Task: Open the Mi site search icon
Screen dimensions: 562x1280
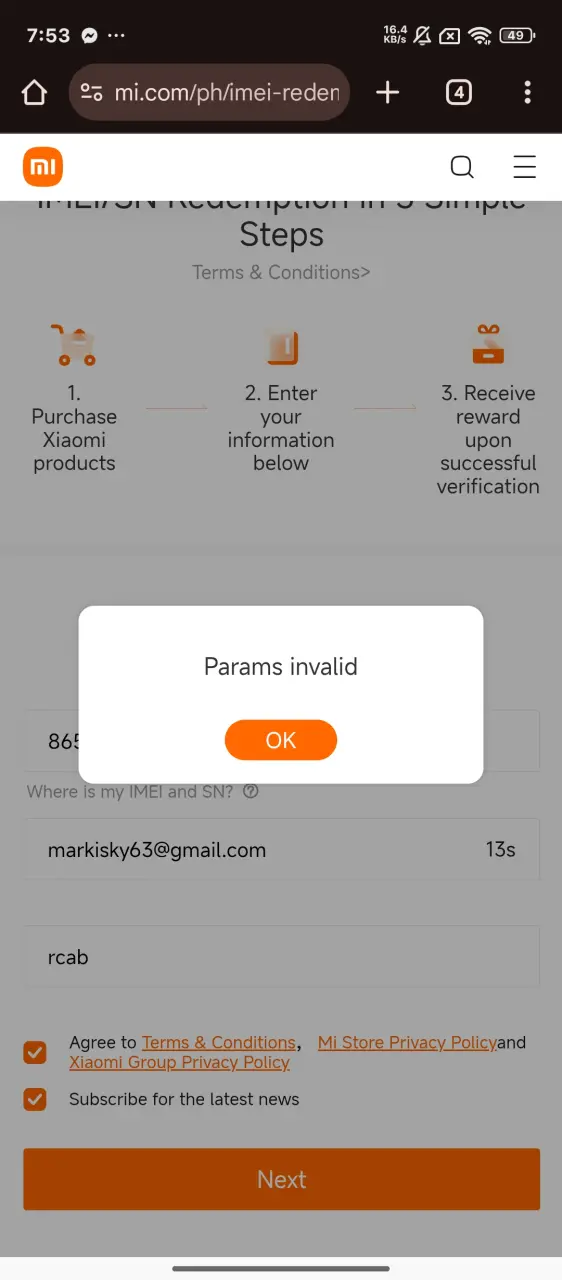Action: 462,167
